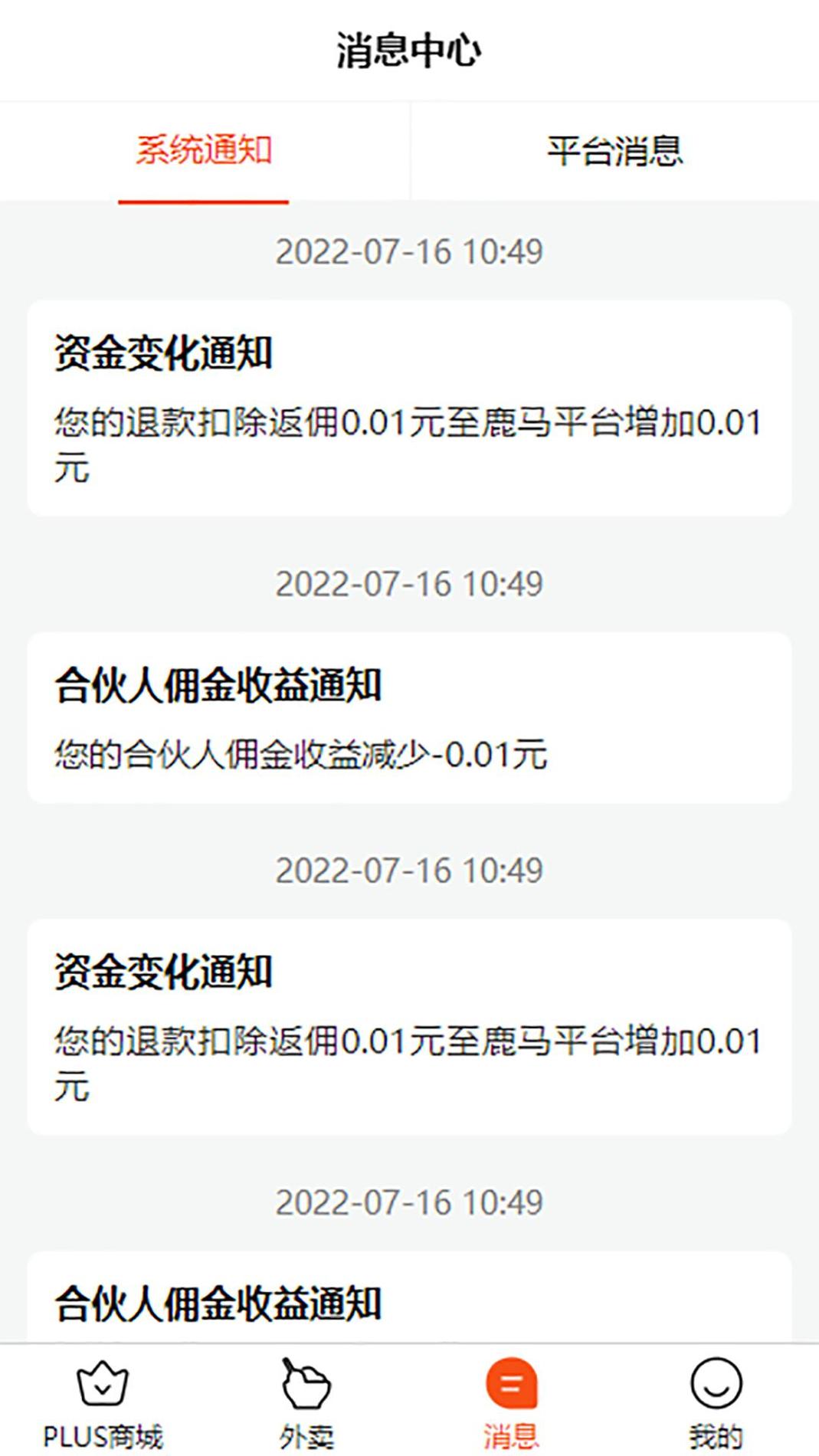Open the bottom 合伙人佣金收益通知 card

pos(409,1295)
